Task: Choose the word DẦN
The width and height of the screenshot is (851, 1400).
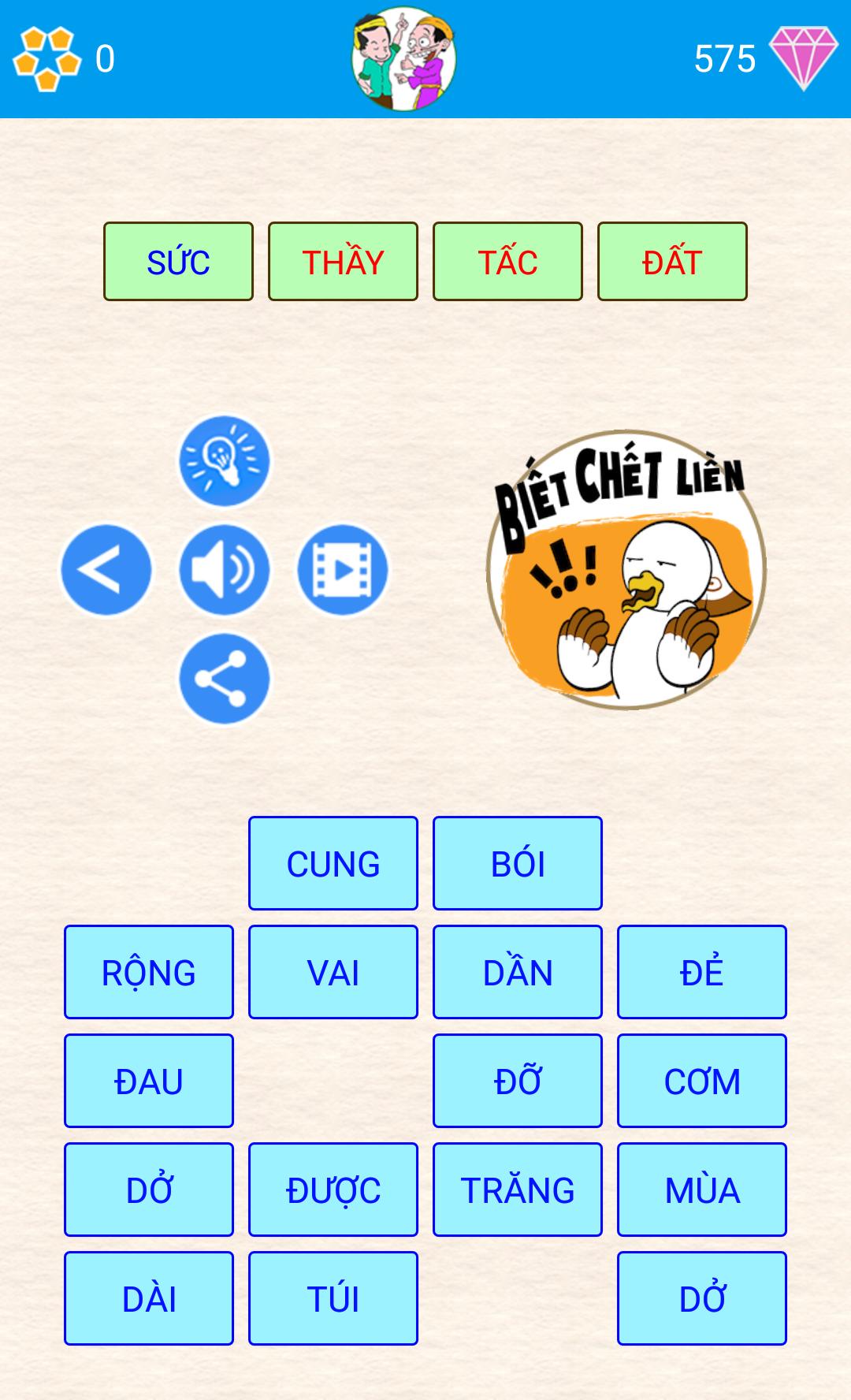Action: [518, 972]
